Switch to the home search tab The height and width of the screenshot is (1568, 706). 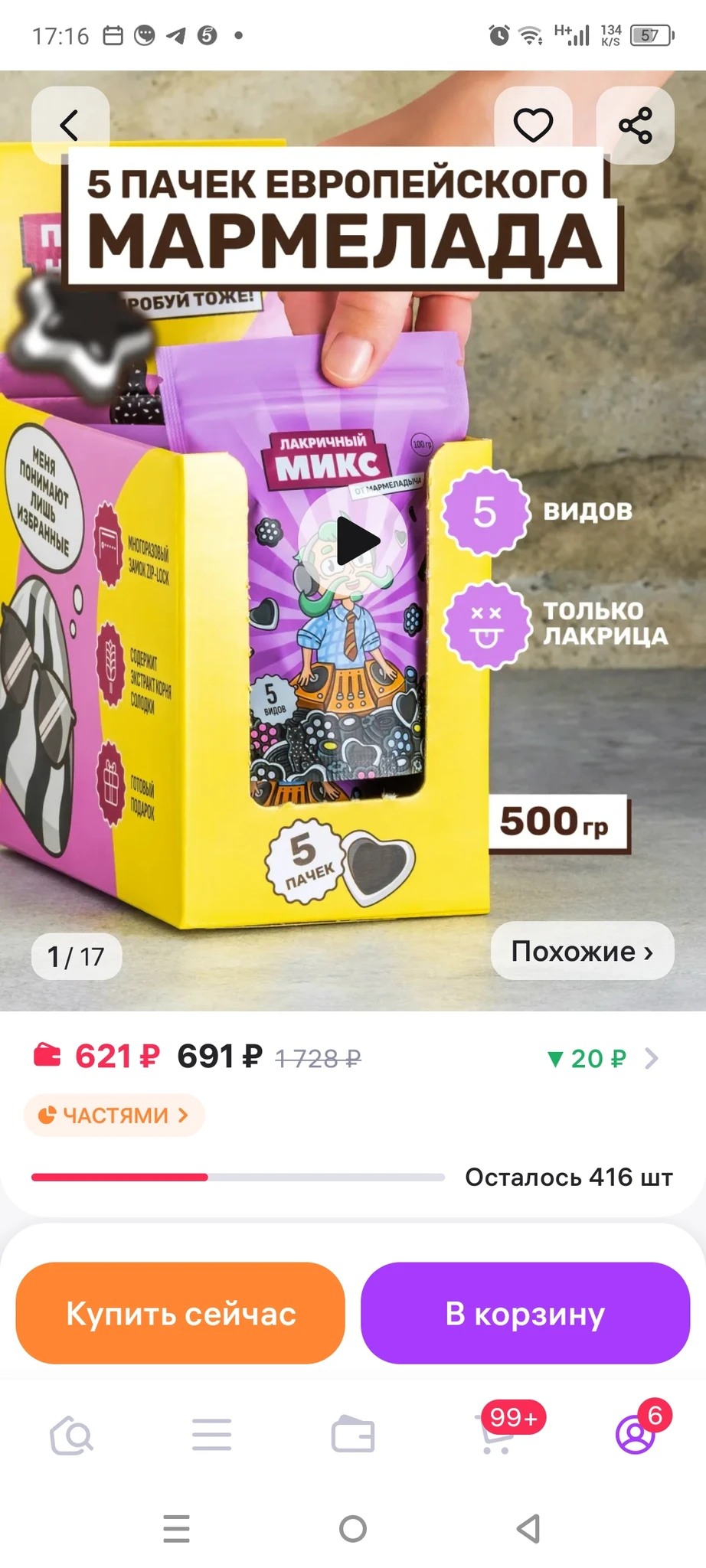point(71,1435)
